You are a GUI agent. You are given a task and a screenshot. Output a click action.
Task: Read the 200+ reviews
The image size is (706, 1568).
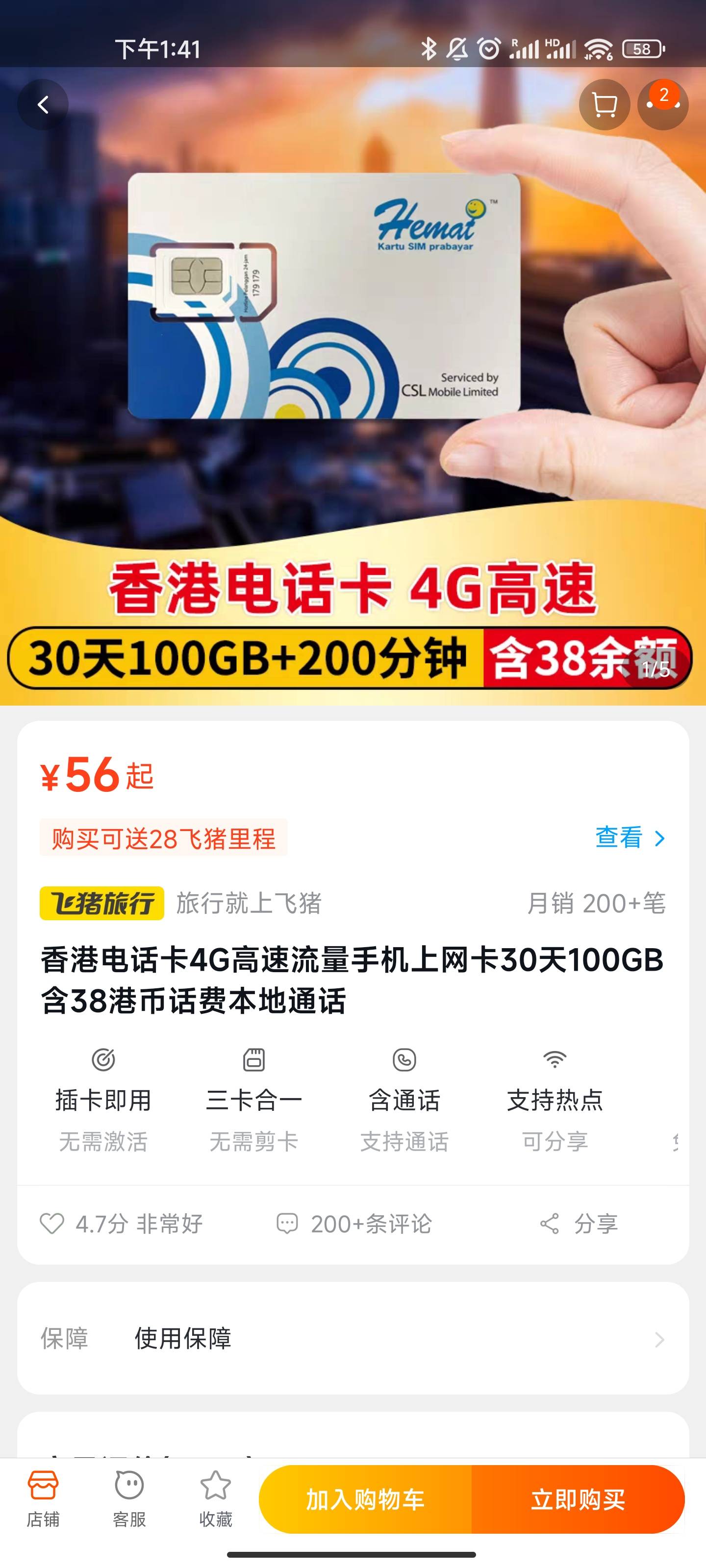click(x=354, y=1224)
